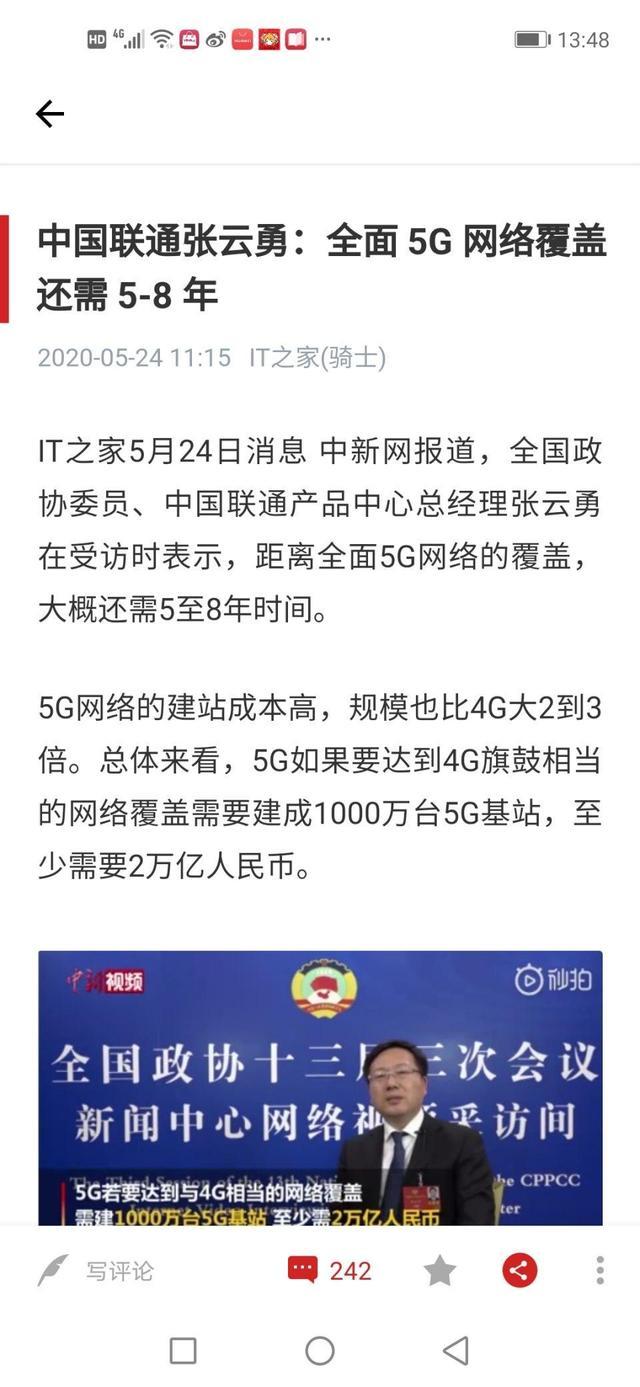
Task: Tap the system home circle button
Action: point(320,1351)
